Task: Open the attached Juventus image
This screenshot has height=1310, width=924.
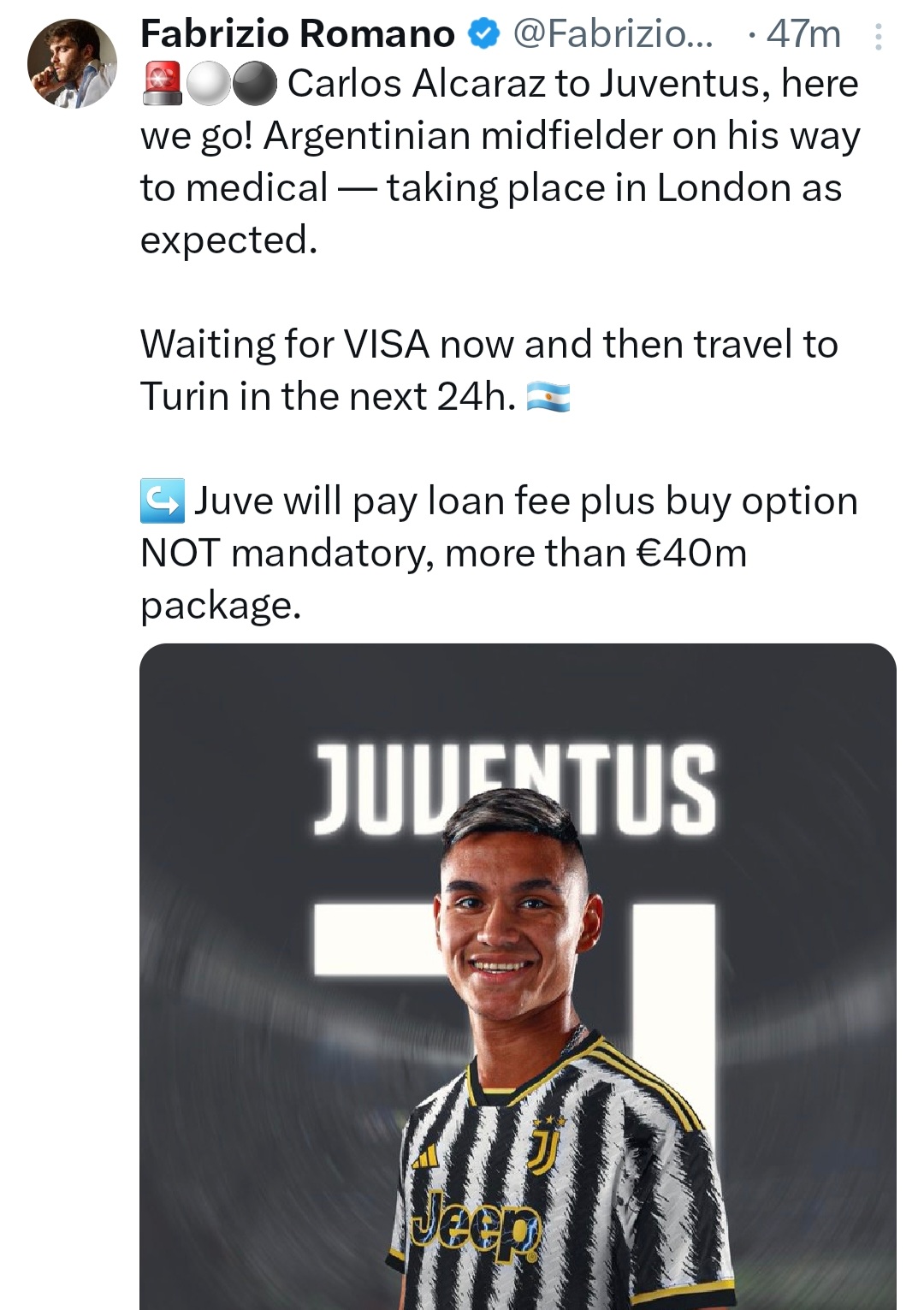Action: point(518,975)
